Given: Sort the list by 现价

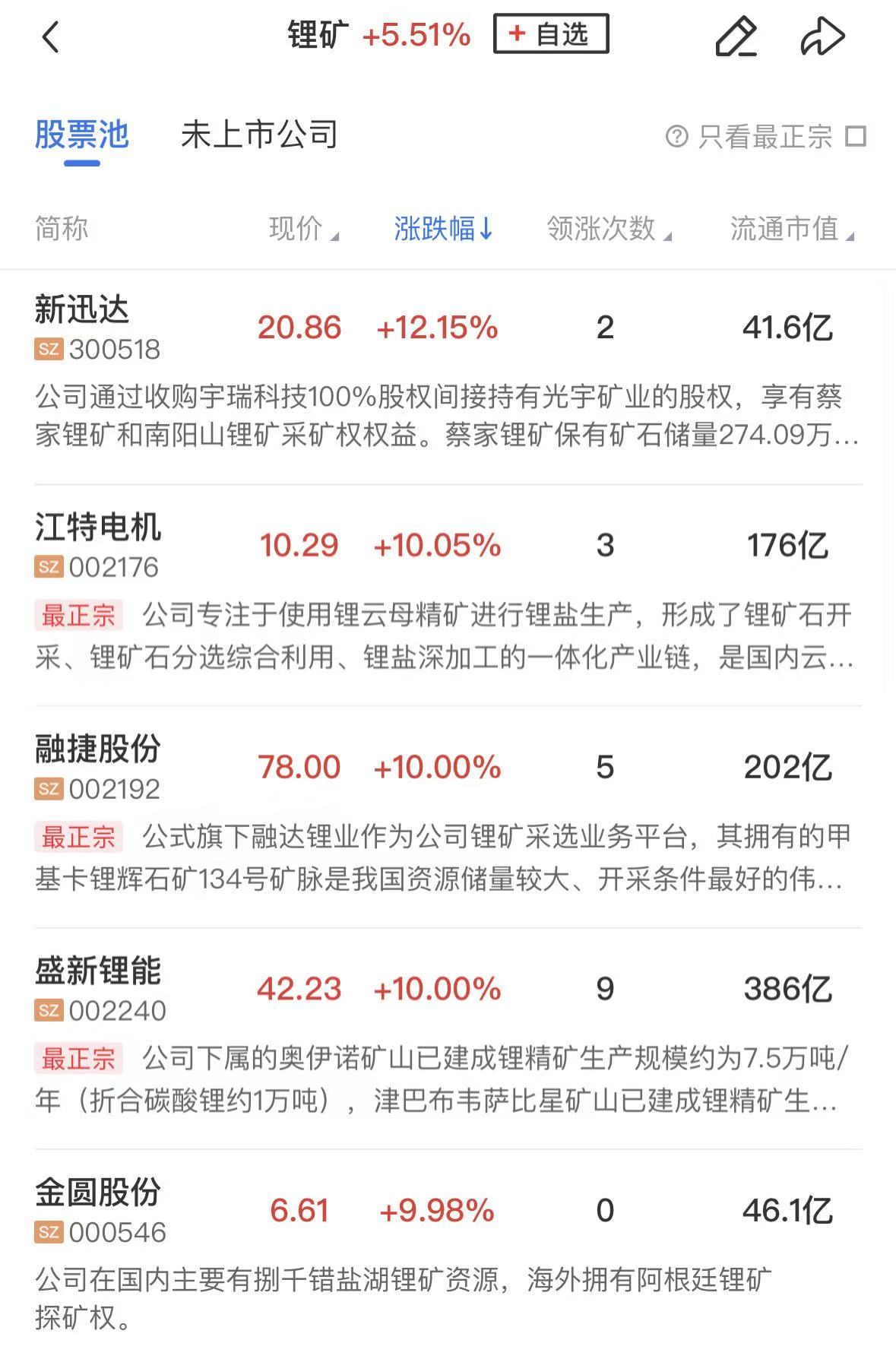Looking at the screenshot, I should [302, 229].
